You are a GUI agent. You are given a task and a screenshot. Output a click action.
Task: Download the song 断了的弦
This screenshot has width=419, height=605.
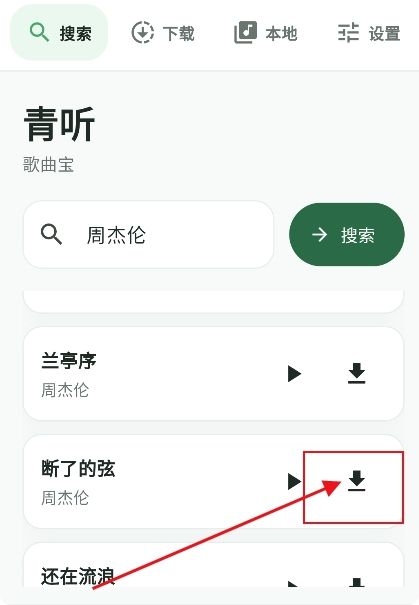pyautogui.click(x=356, y=481)
